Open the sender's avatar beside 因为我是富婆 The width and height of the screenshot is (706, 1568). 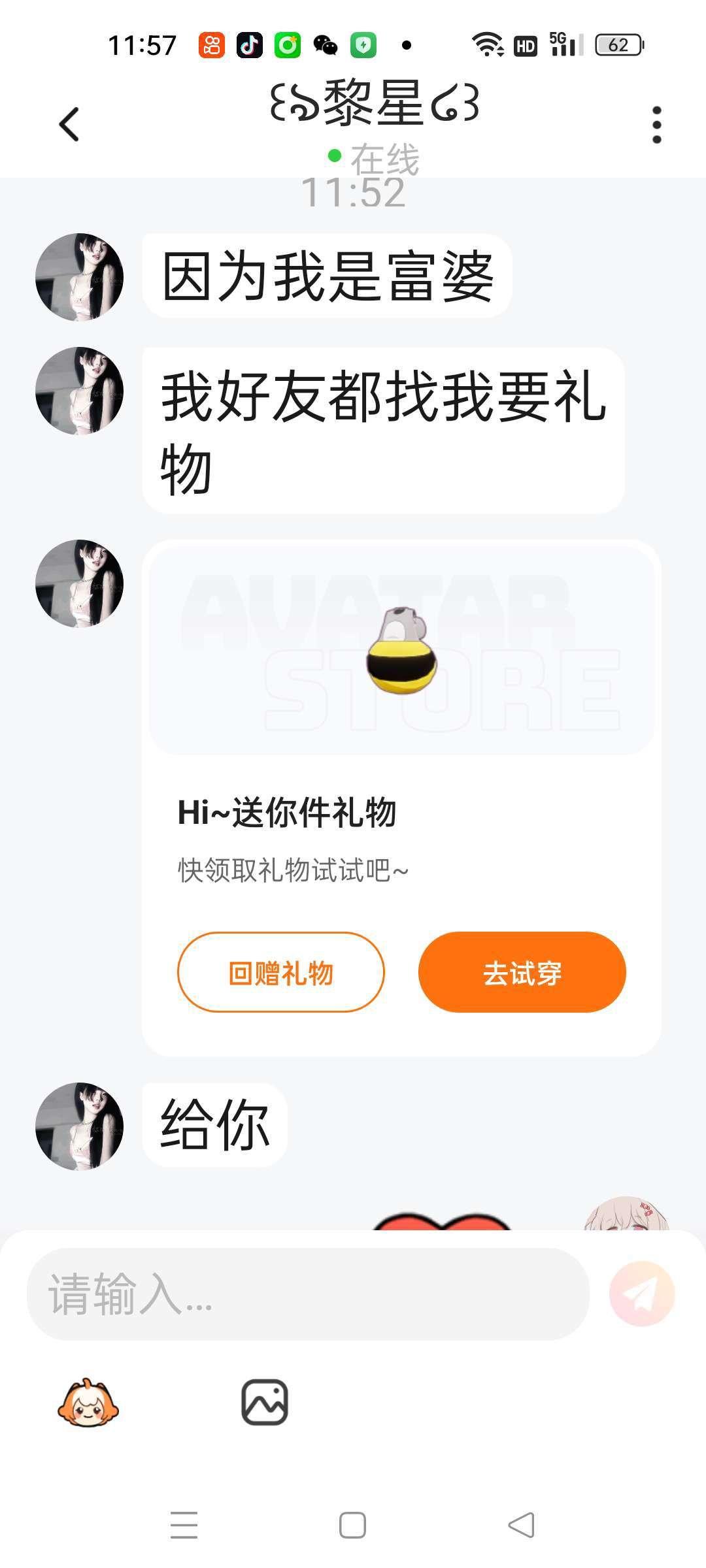[x=79, y=277]
